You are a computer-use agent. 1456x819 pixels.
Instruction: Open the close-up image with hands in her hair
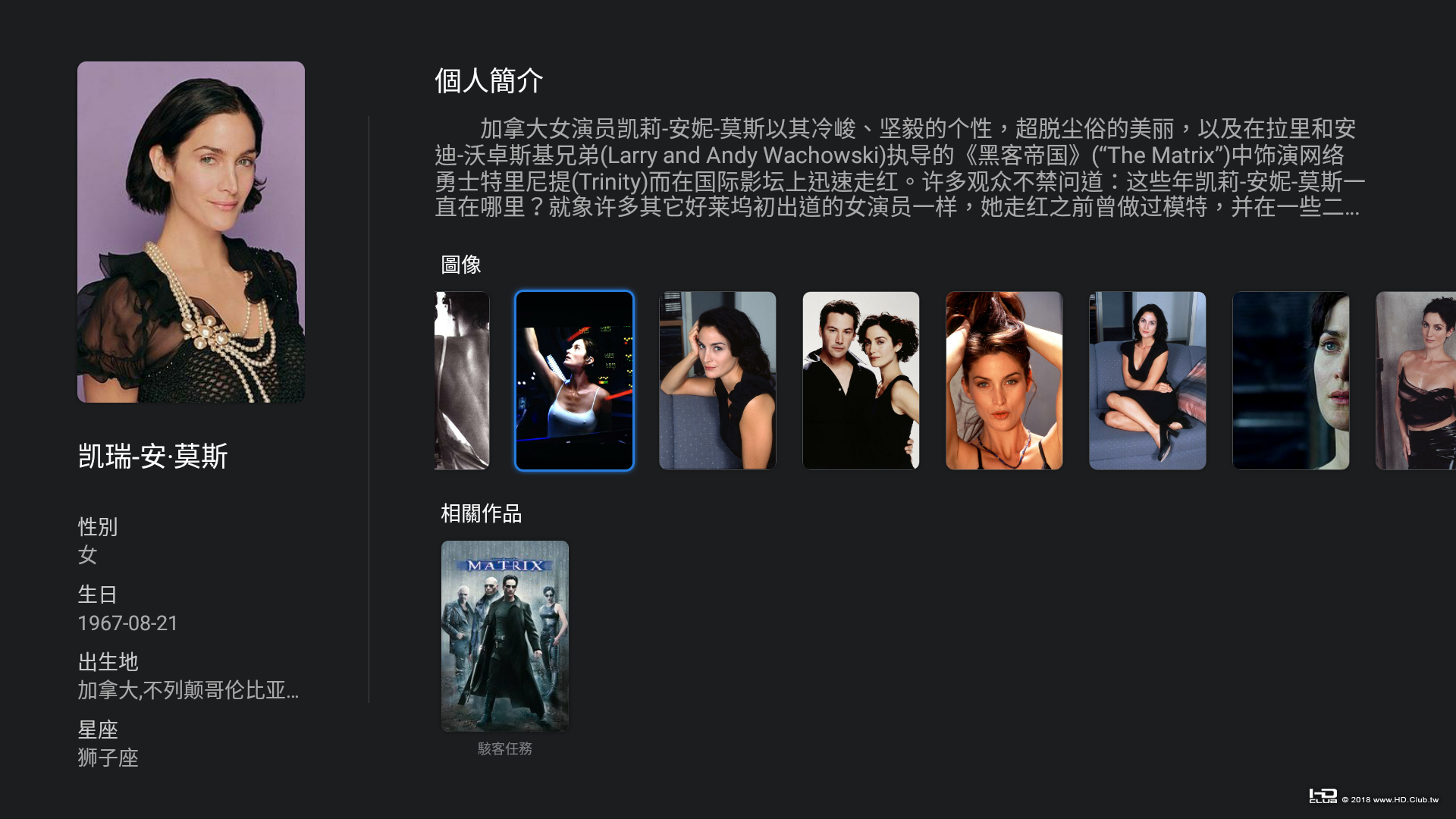pos(1004,381)
